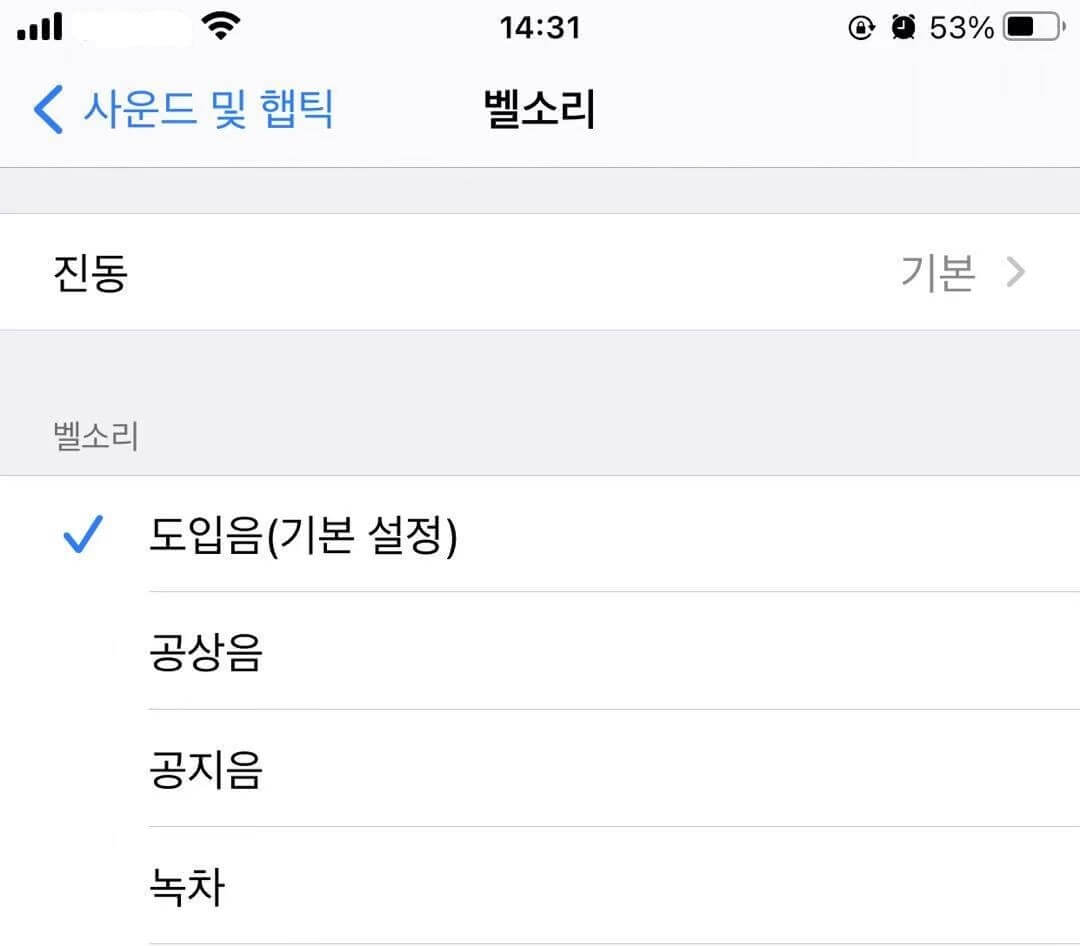Select the 도입음(기본 설정) ringtone
This screenshot has height=946, width=1080.
click(303, 537)
